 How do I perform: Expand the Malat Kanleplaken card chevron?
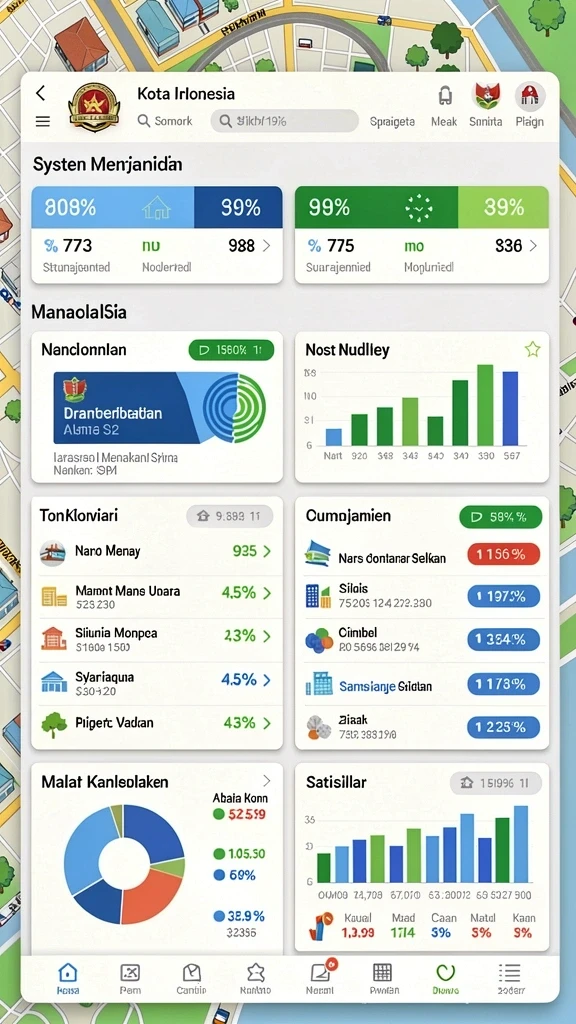(x=266, y=780)
